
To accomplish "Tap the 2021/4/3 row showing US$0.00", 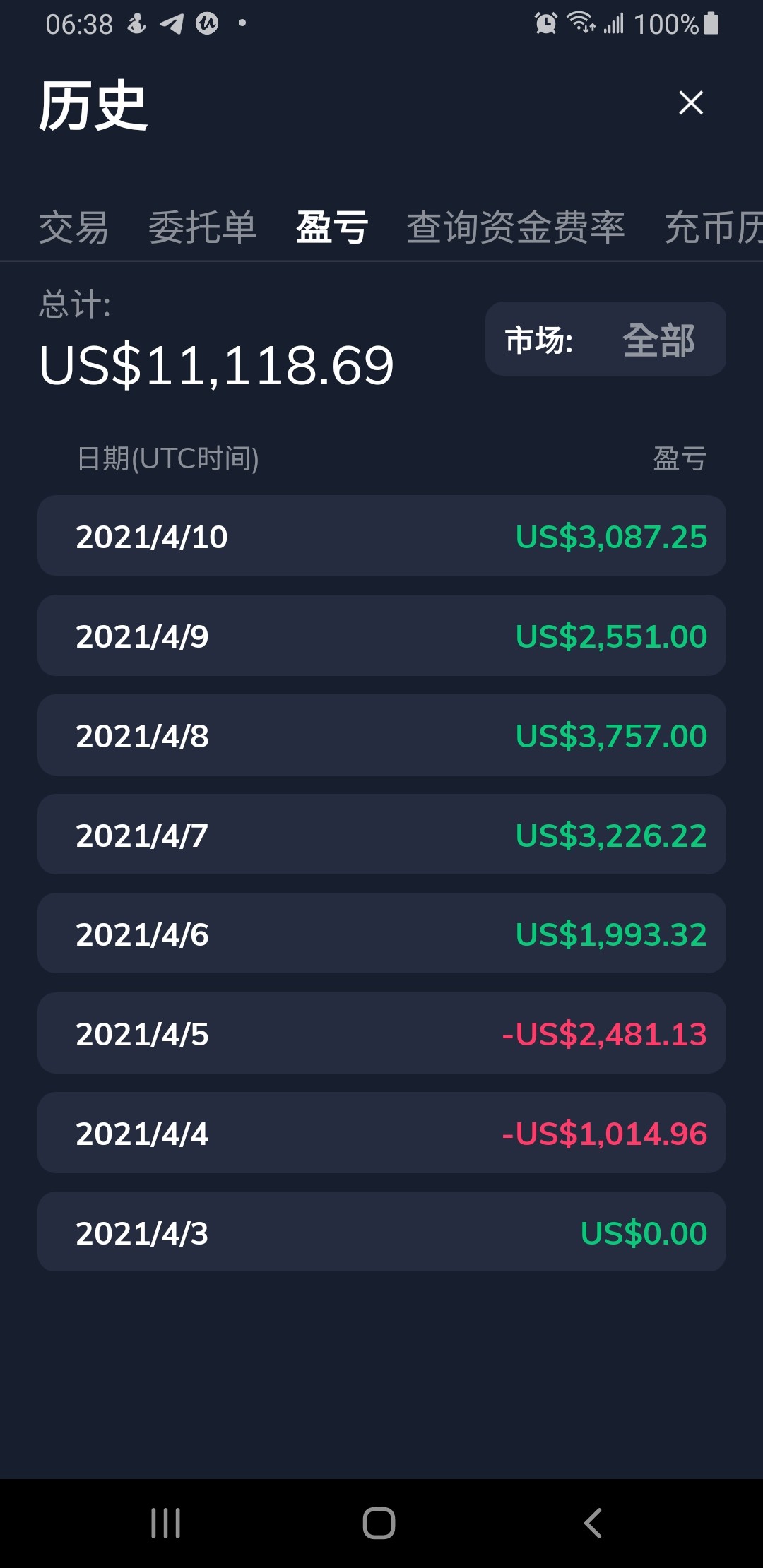I will click(x=381, y=1232).
